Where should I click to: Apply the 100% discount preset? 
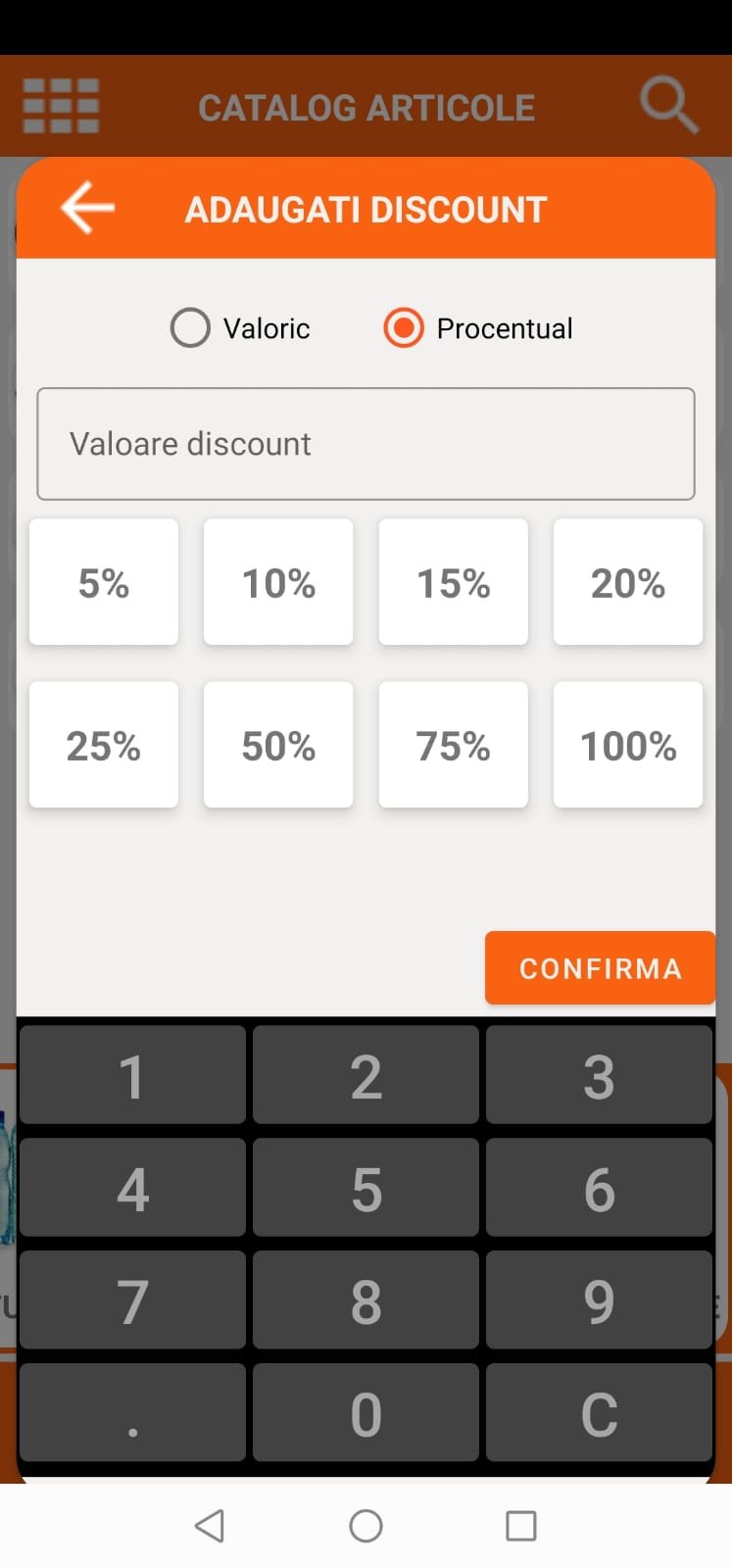pos(627,745)
